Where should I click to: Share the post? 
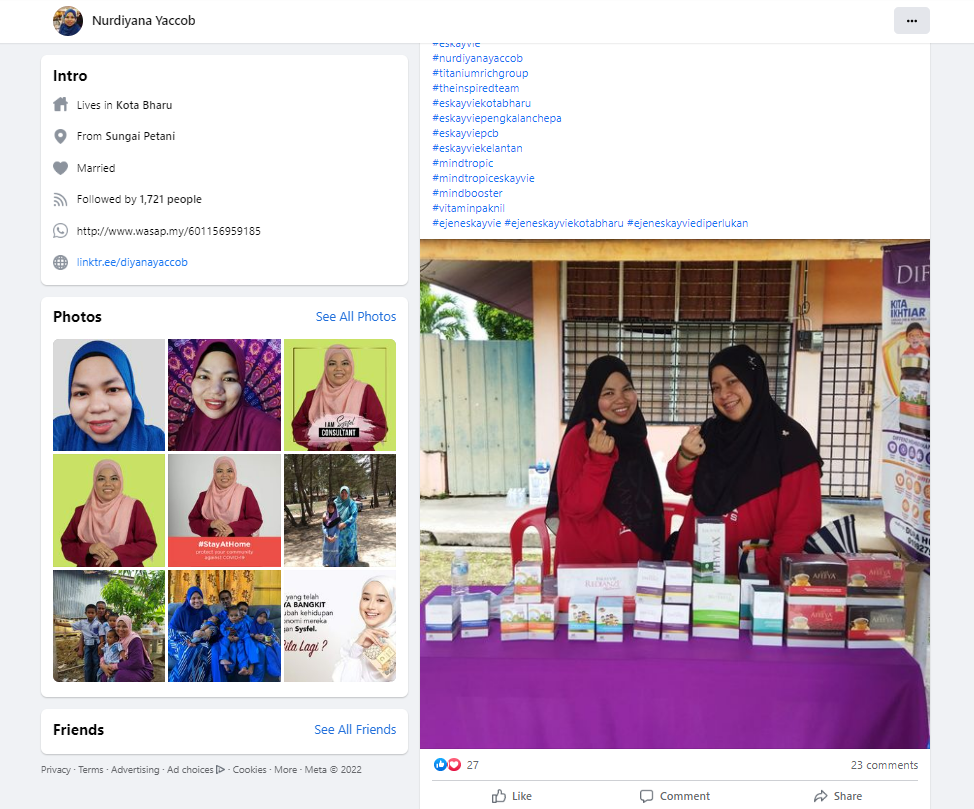837,796
